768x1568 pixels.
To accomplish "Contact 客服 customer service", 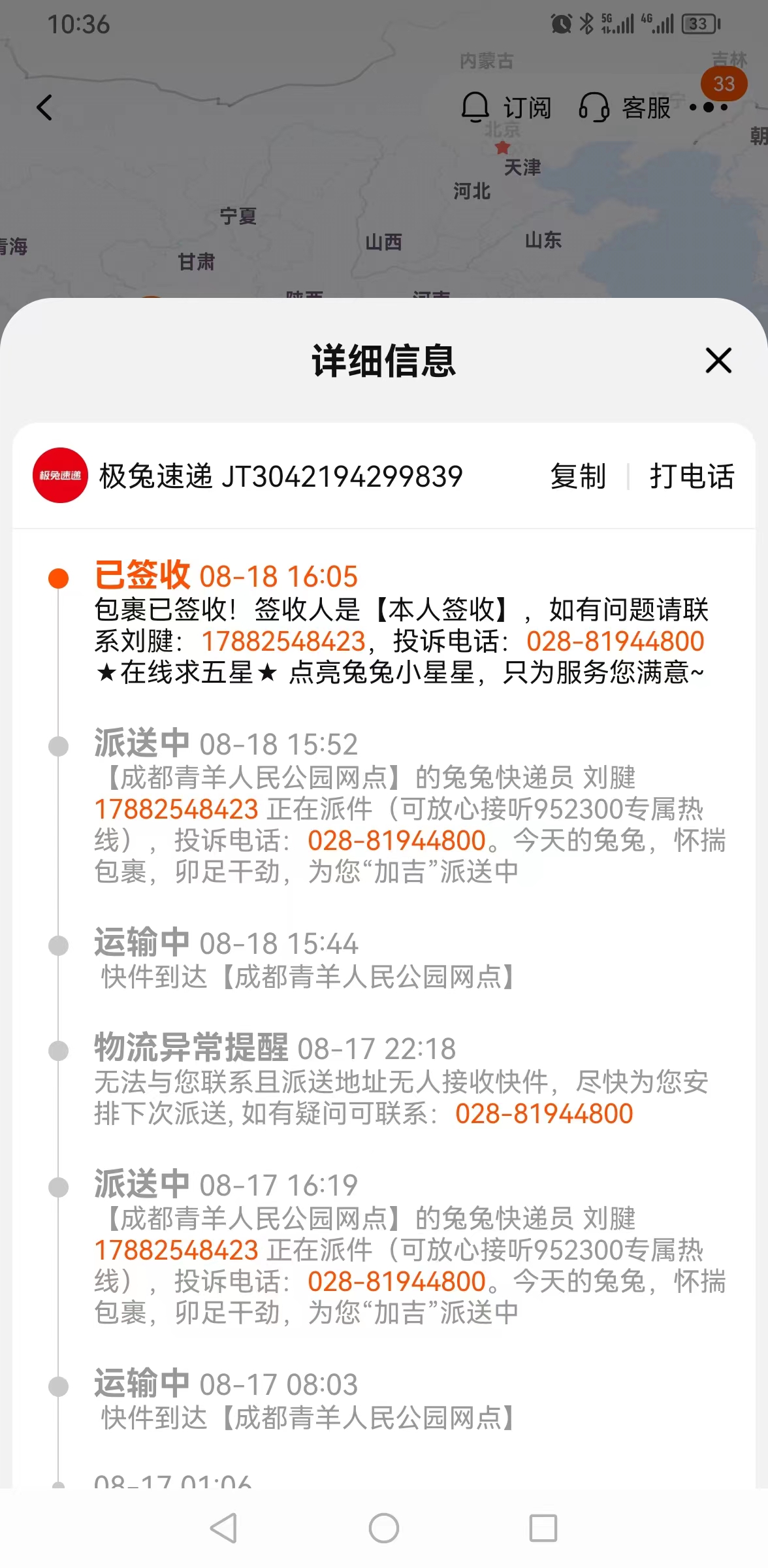I will (x=625, y=108).
